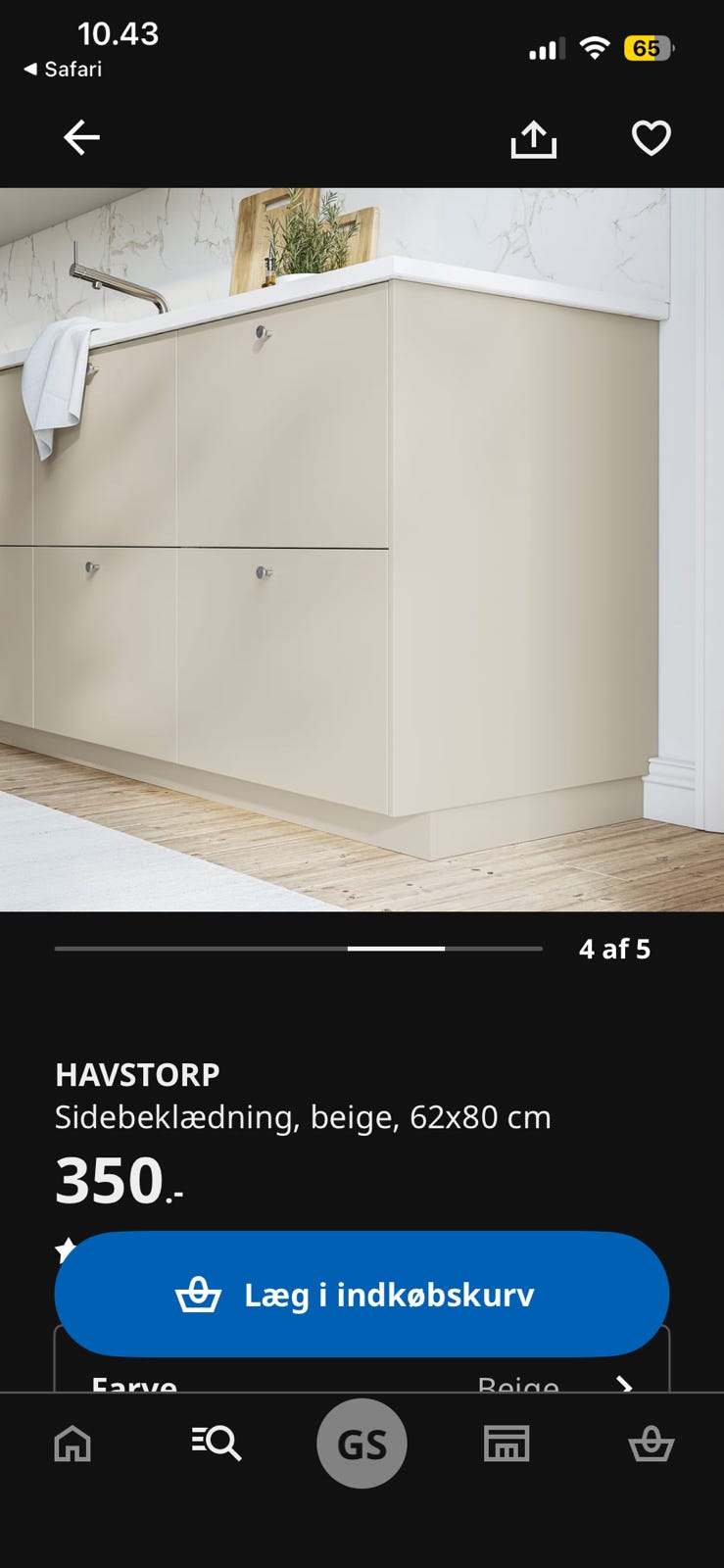Tap the image carousel progress bar
This screenshot has width=724, height=1568.
pos(298,948)
